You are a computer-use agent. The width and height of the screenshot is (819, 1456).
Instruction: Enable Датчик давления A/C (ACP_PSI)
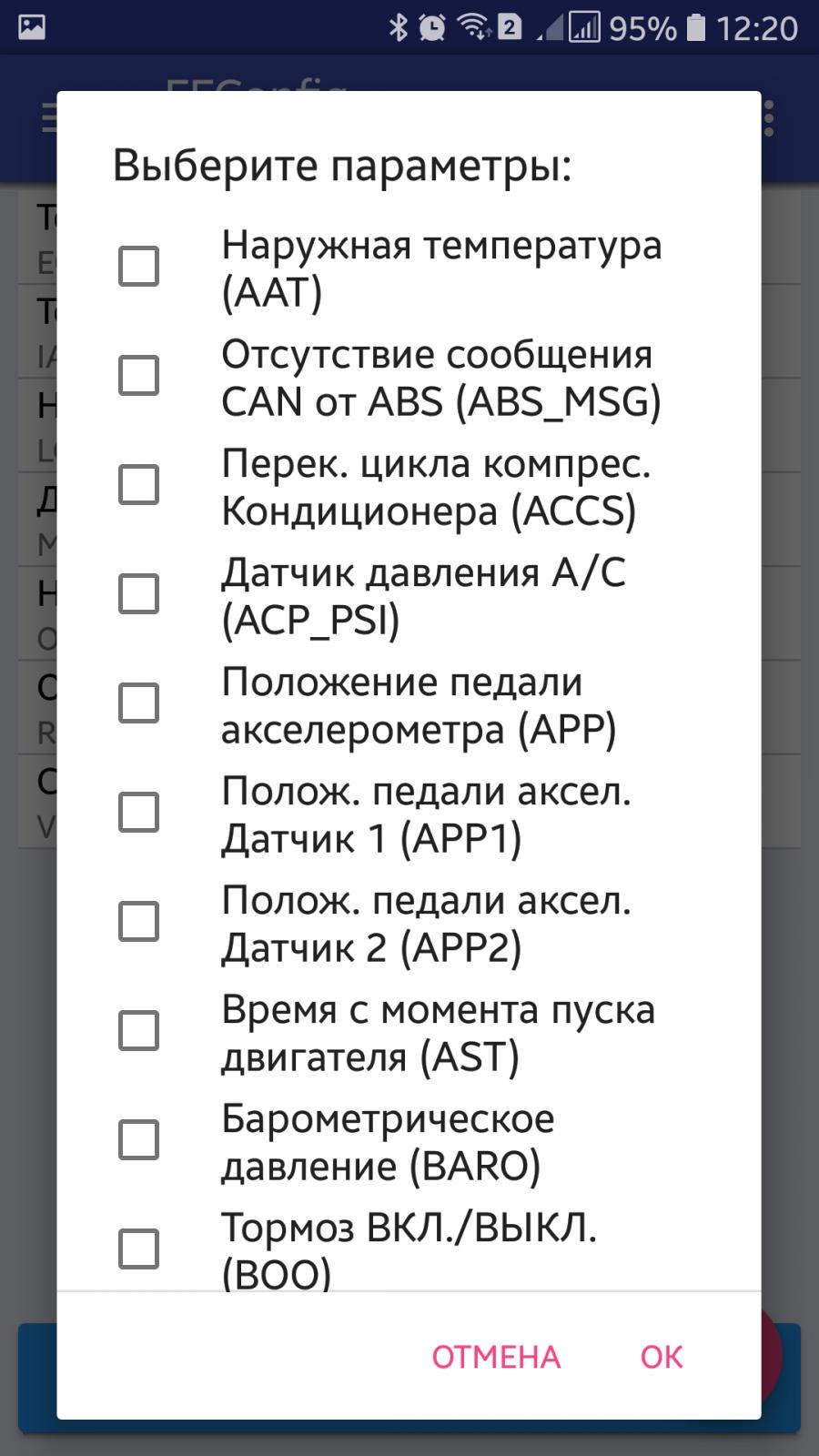pyautogui.click(x=139, y=594)
